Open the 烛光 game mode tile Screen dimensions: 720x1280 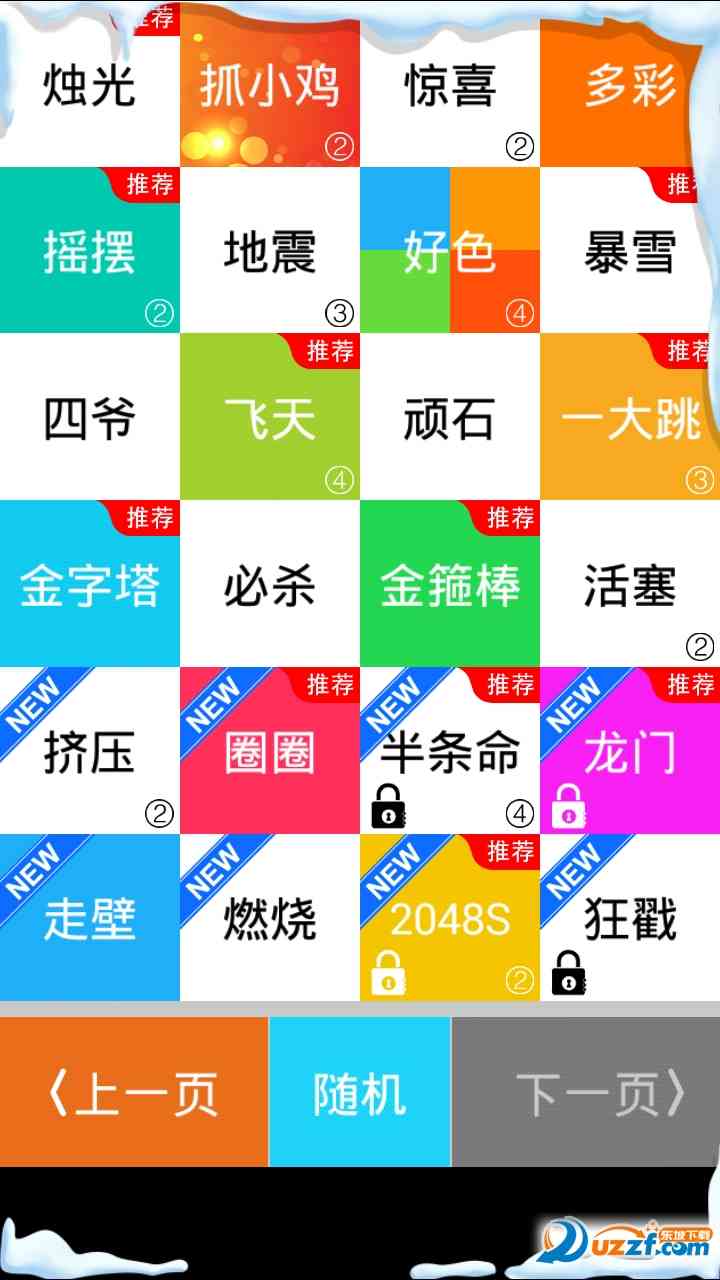click(90, 85)
